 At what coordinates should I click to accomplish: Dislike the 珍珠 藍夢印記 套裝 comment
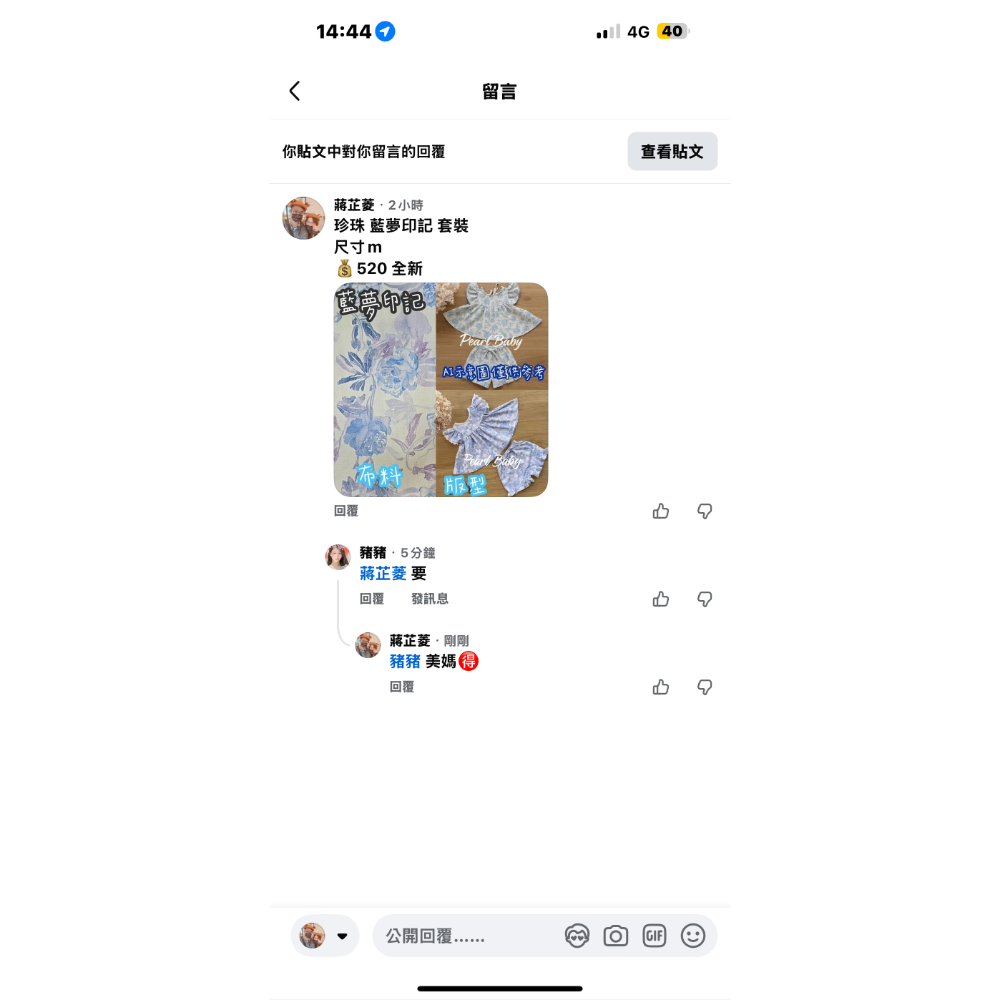point(705,511)
